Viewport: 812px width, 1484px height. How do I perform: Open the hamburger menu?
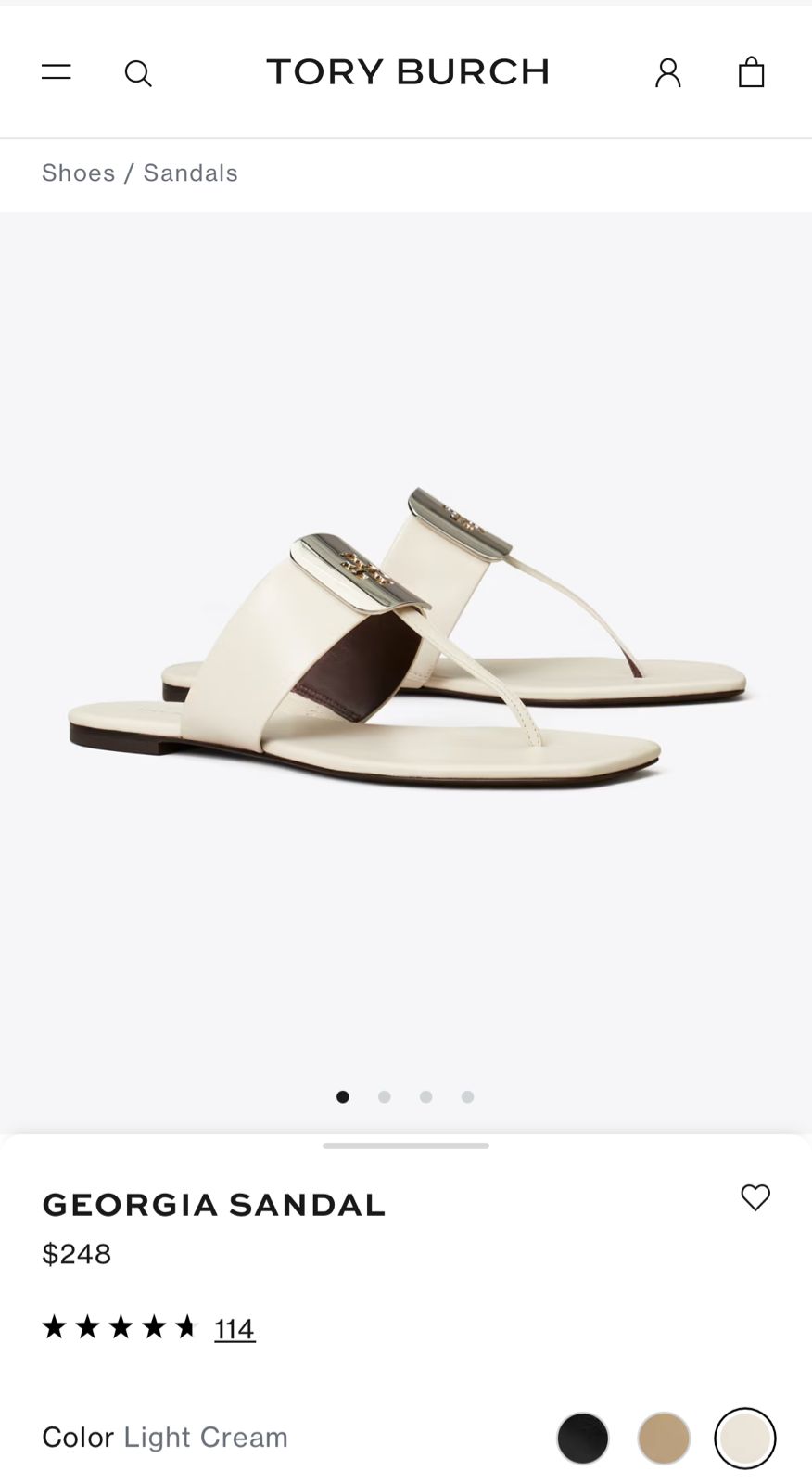[x=57, y=72]
